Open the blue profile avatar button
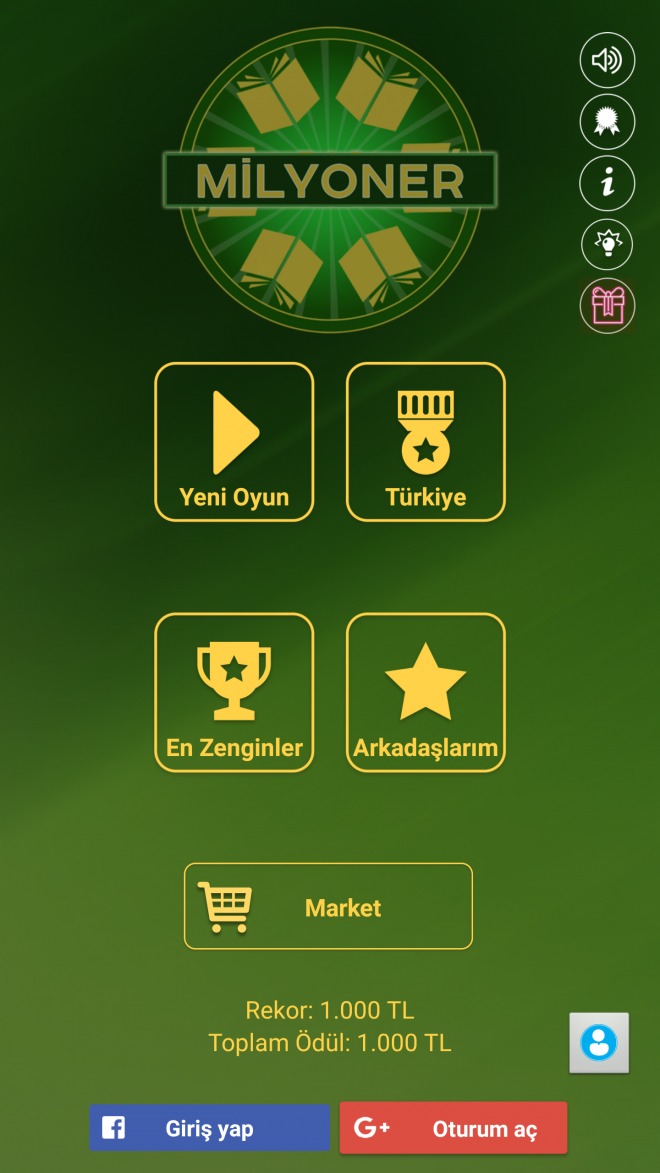 (x=599, y=1043)
